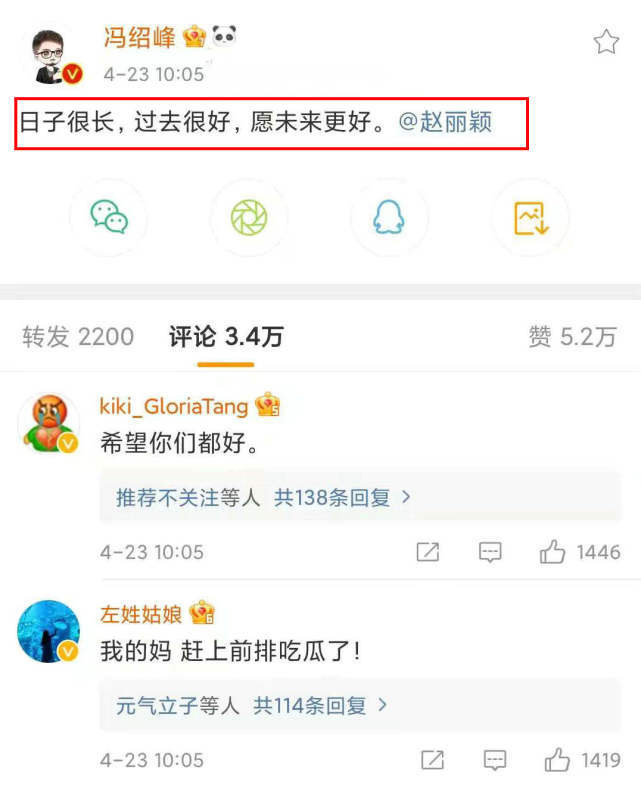Reply to kiki_GloriaTang's comment

point(490,552)
